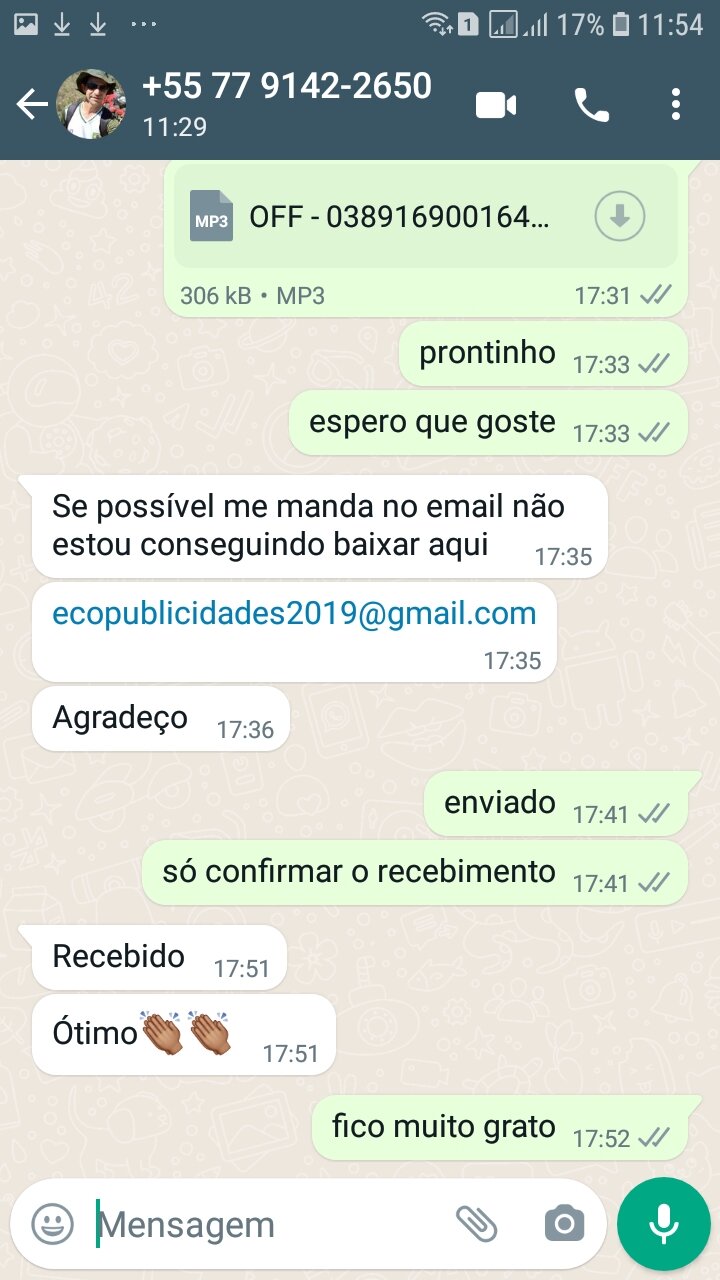
Task: Attach a file with the paperclip
Action: [477, 1223]
